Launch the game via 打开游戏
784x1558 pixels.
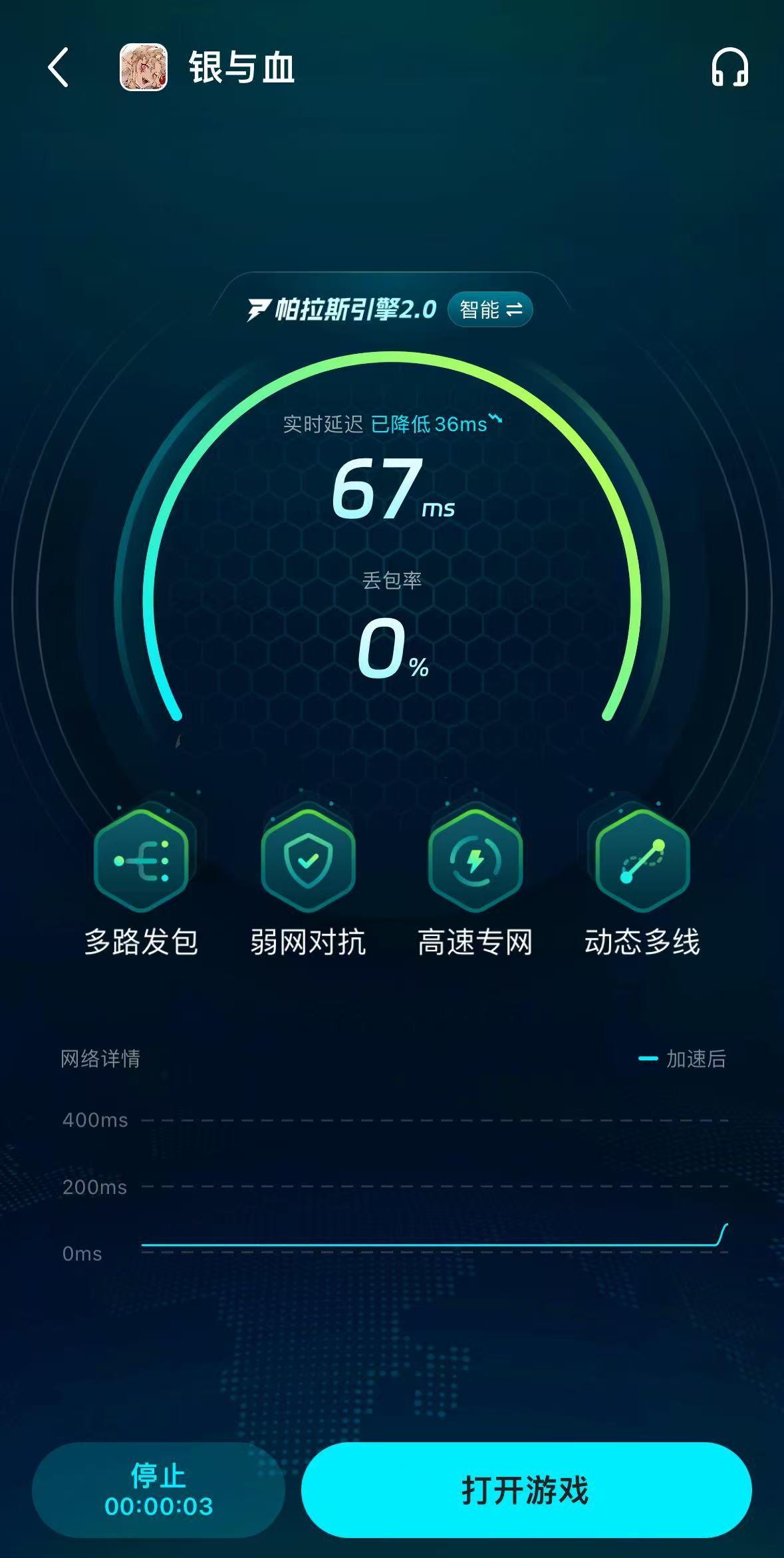(x=525, y=1489)
